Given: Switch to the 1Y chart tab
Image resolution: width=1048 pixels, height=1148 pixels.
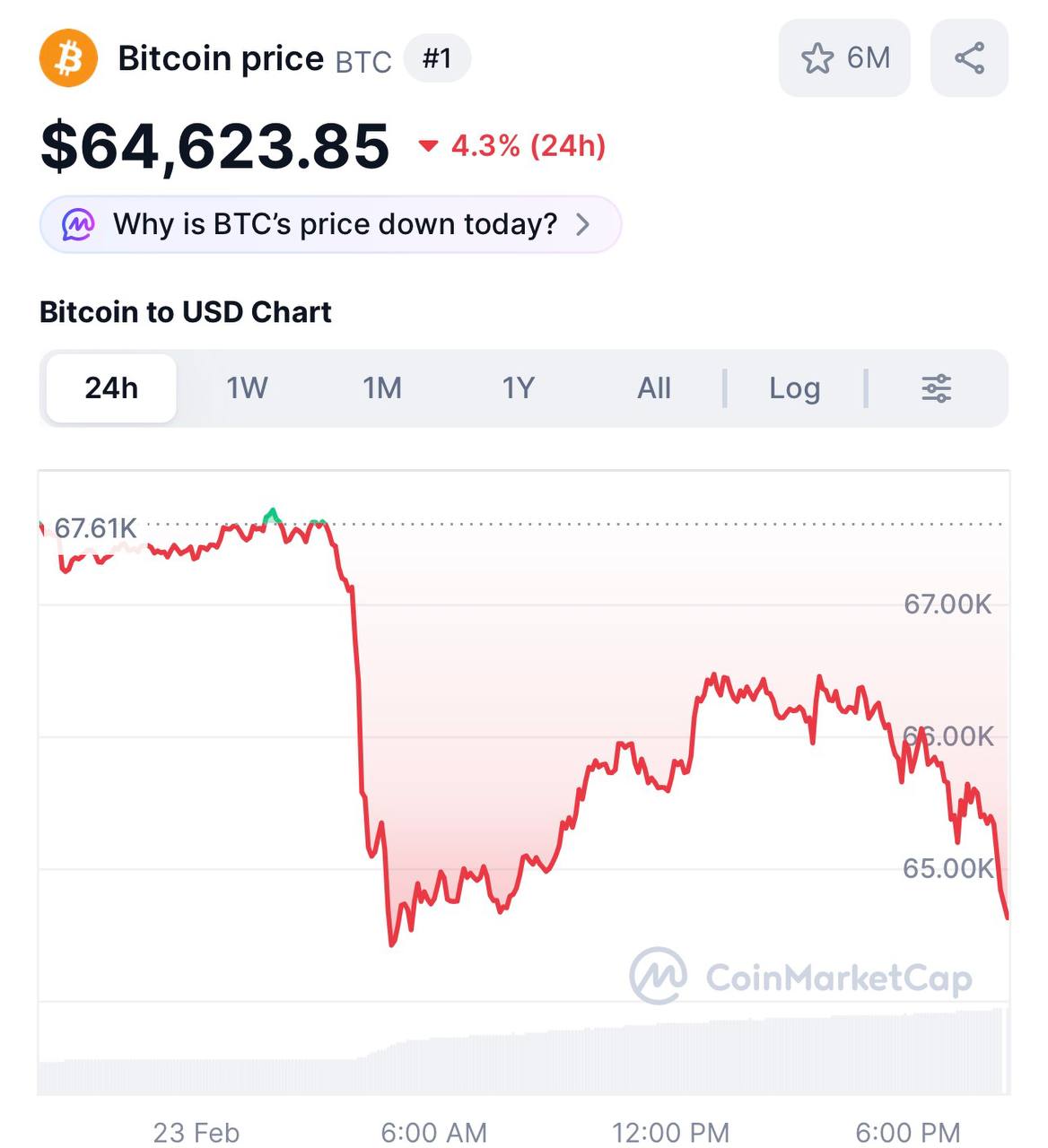Looking at the screenshot, I should tap(518, 387).
